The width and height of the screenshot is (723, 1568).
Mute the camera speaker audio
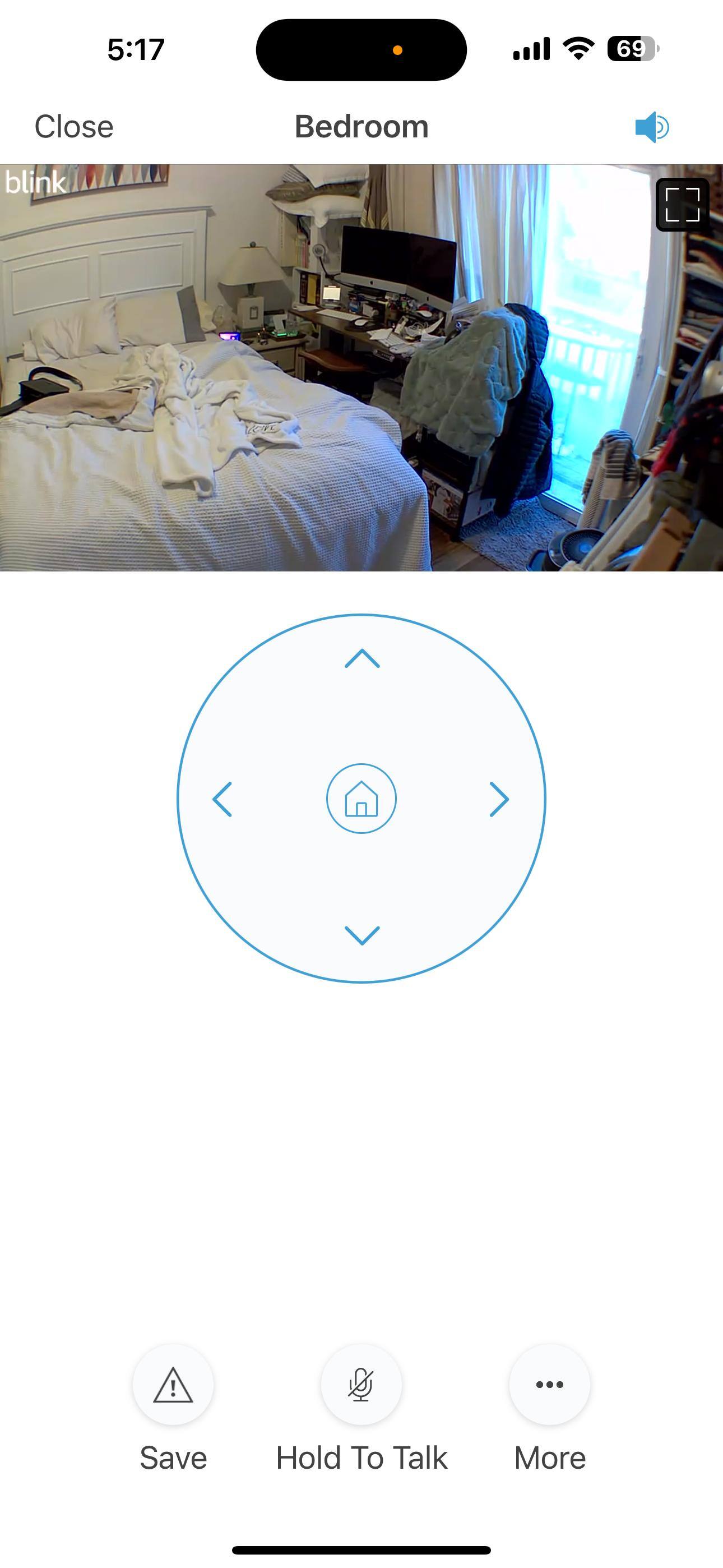652,127
